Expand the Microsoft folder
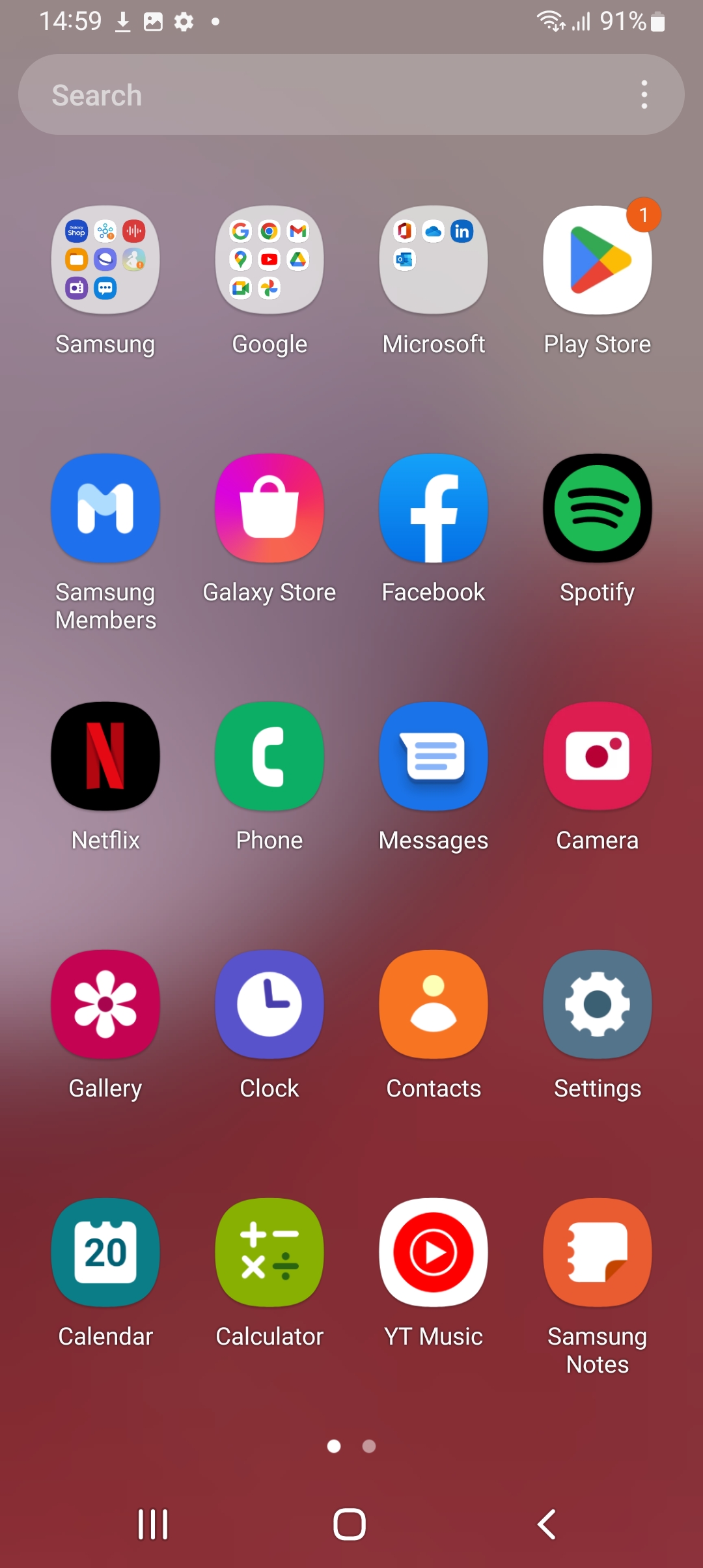The image size is (703, 1568). [x=434, y=260]
